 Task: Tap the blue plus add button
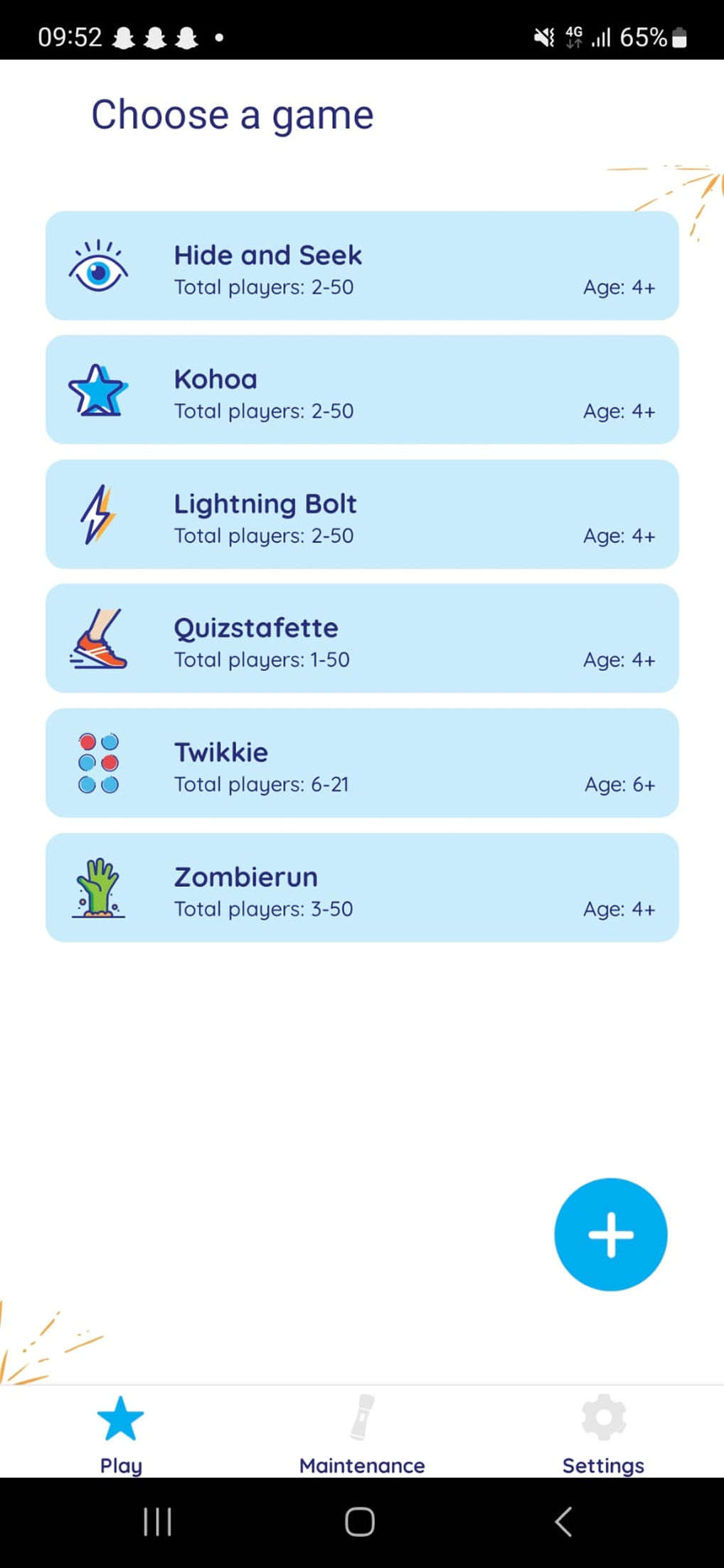[x=610, y=1235]
